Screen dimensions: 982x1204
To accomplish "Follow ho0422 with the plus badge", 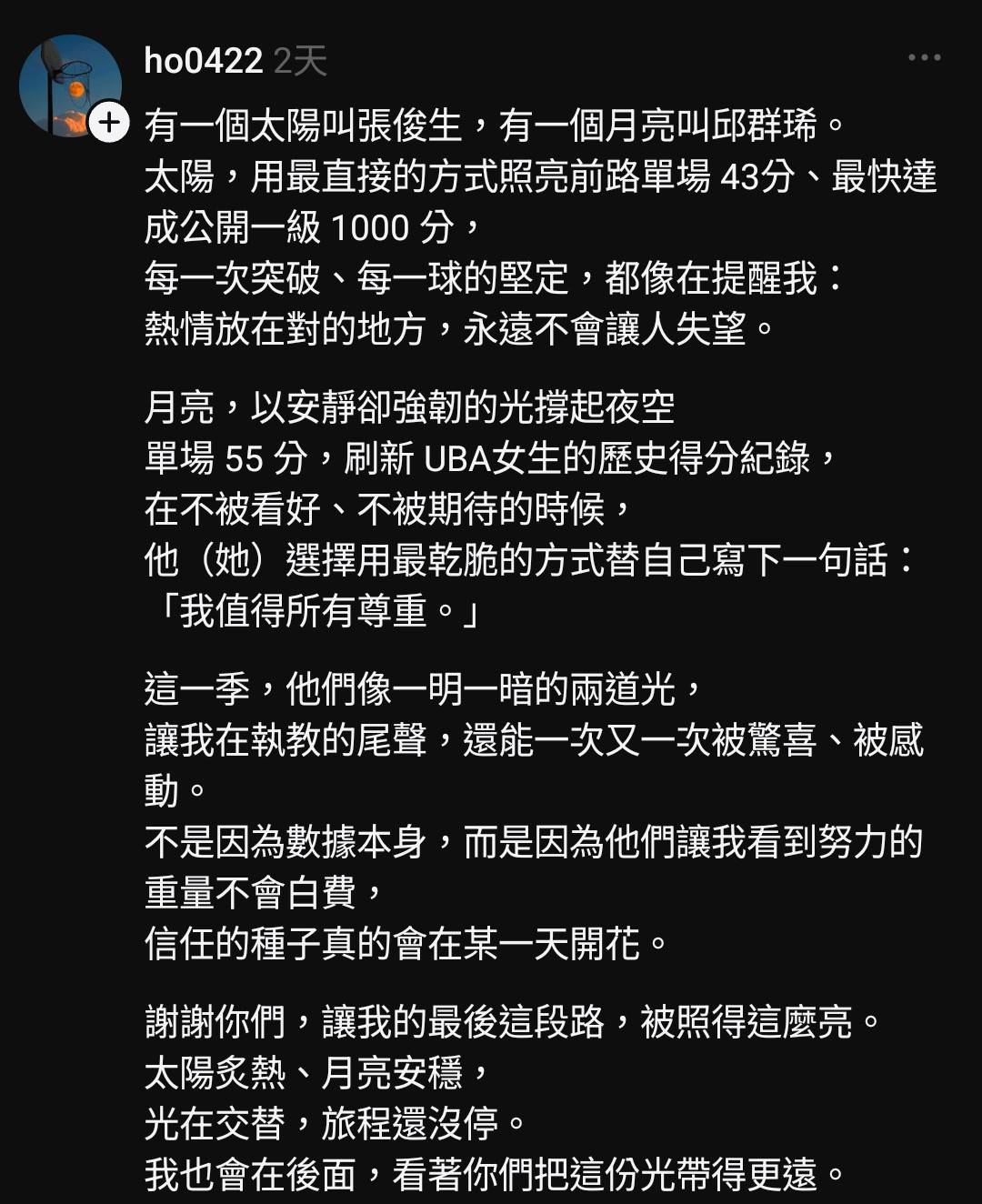I will [110, 122].
